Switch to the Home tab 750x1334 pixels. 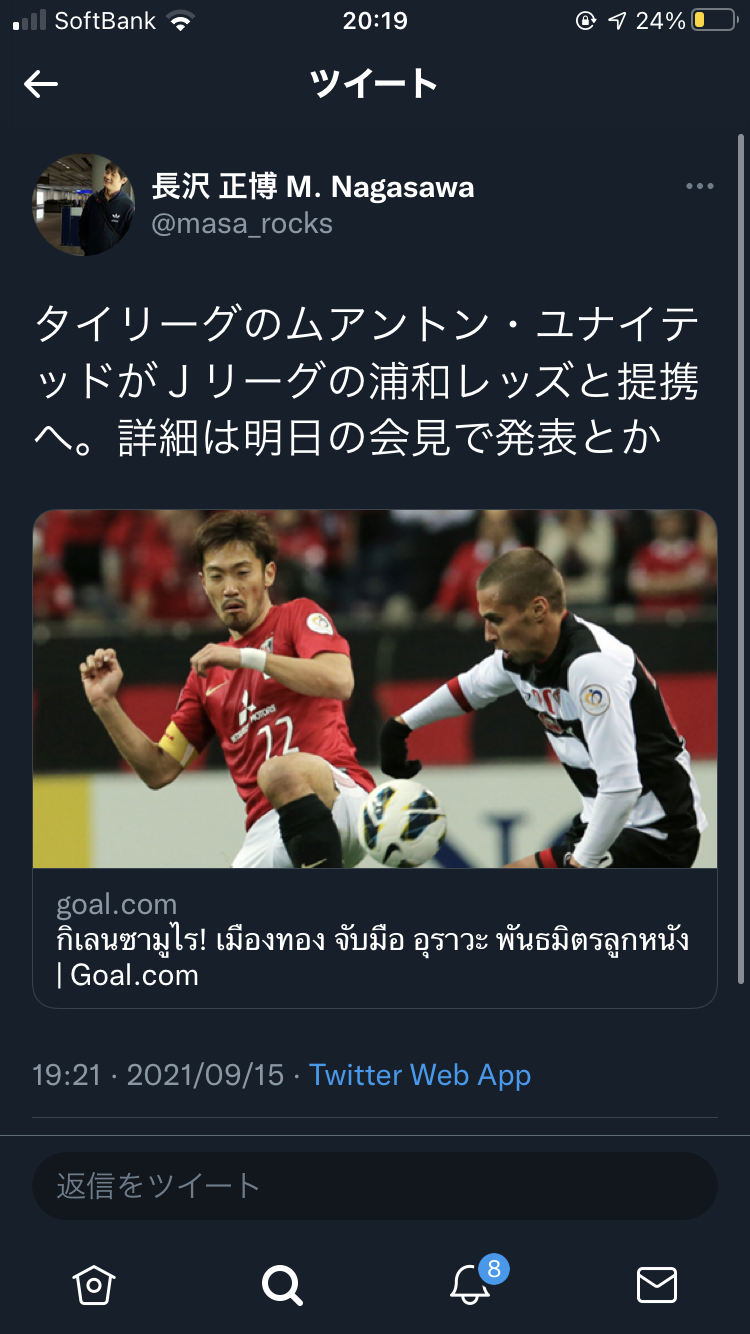pyautogui.click(x=94, y=1284)
